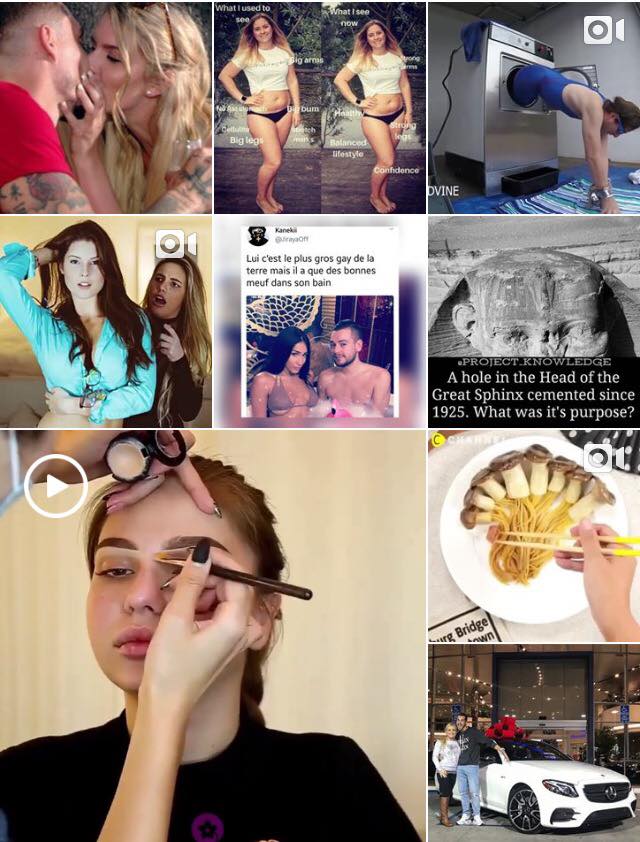Open the white Mercedes car post

pos(533,742)
